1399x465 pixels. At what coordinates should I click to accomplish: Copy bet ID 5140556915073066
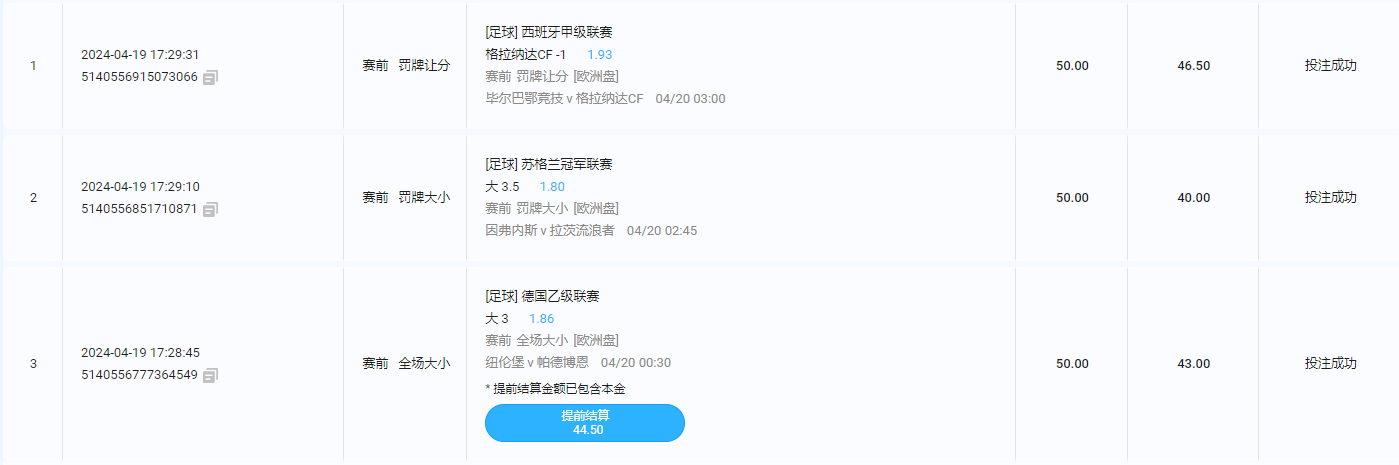210,77
